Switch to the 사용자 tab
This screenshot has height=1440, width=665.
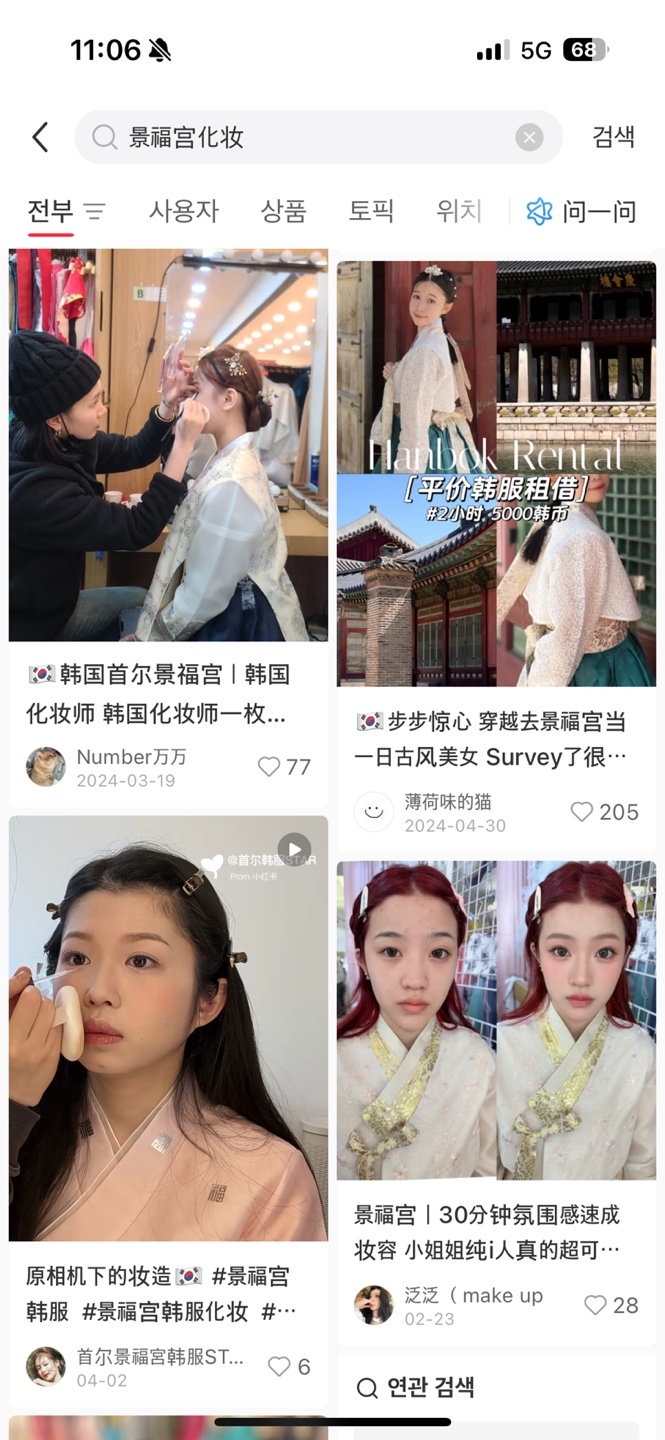click(x=183, y=211)
